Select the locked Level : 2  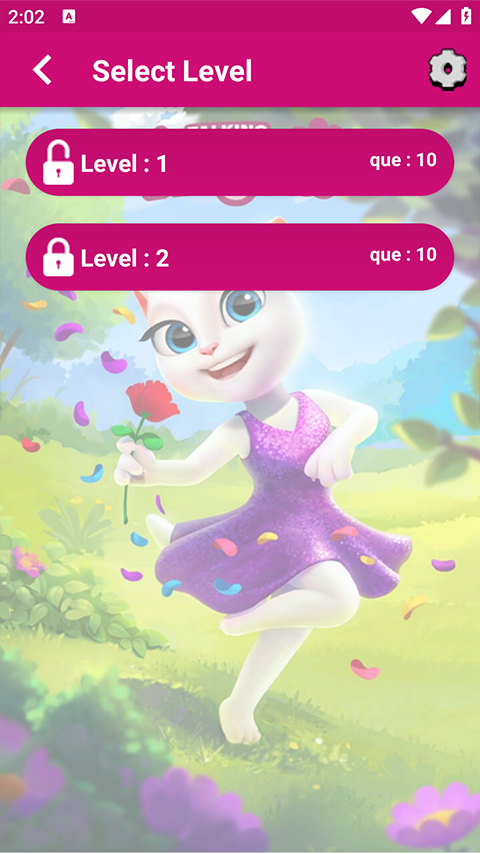(x=240, y=257)
